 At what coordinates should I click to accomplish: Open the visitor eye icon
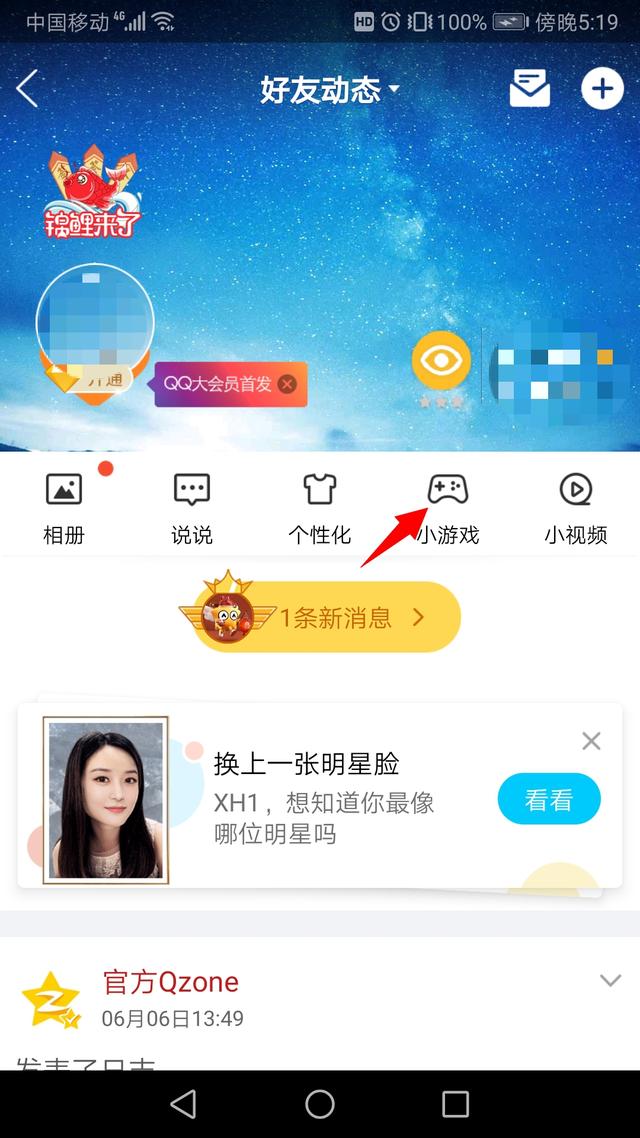(x=441, y=359)
